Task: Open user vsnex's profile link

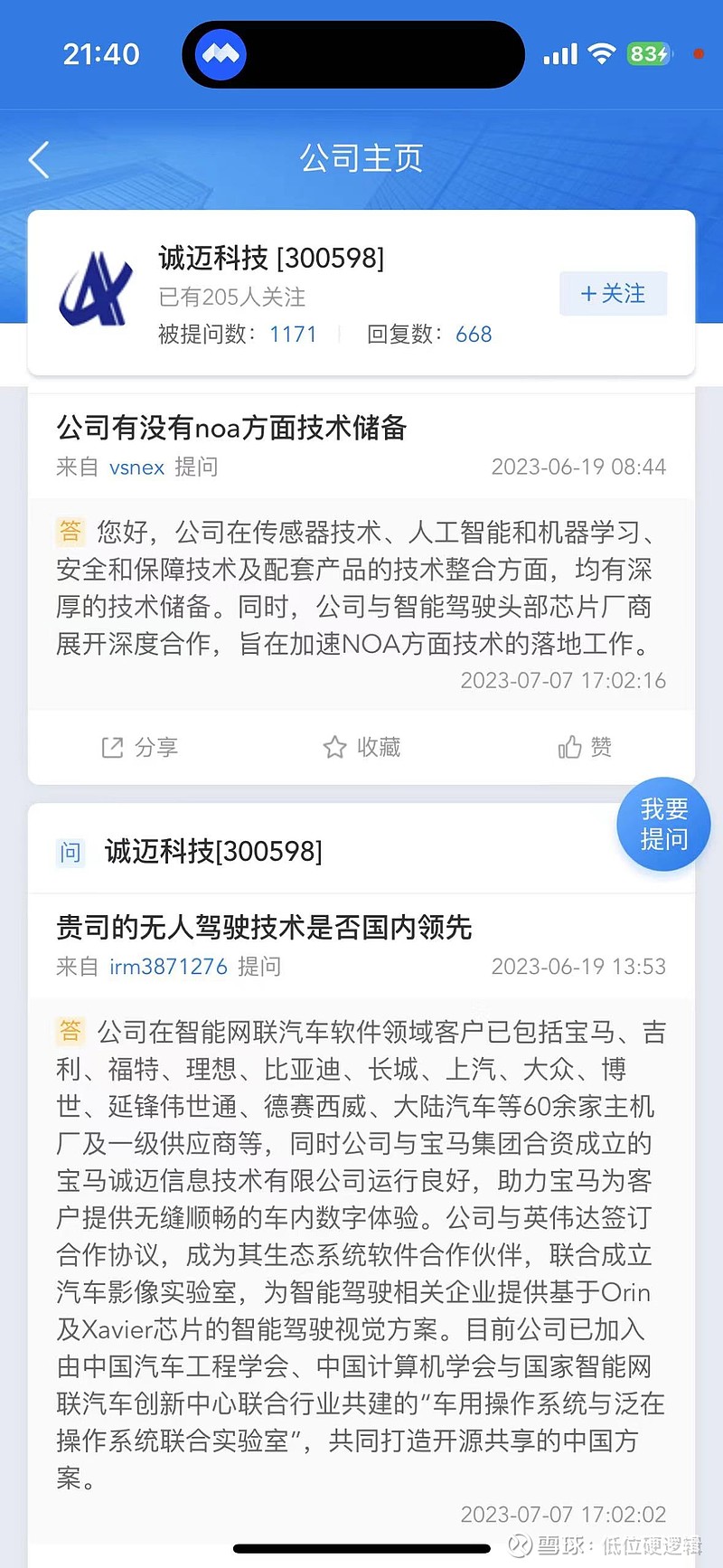Action: click(x=136, y=468)
